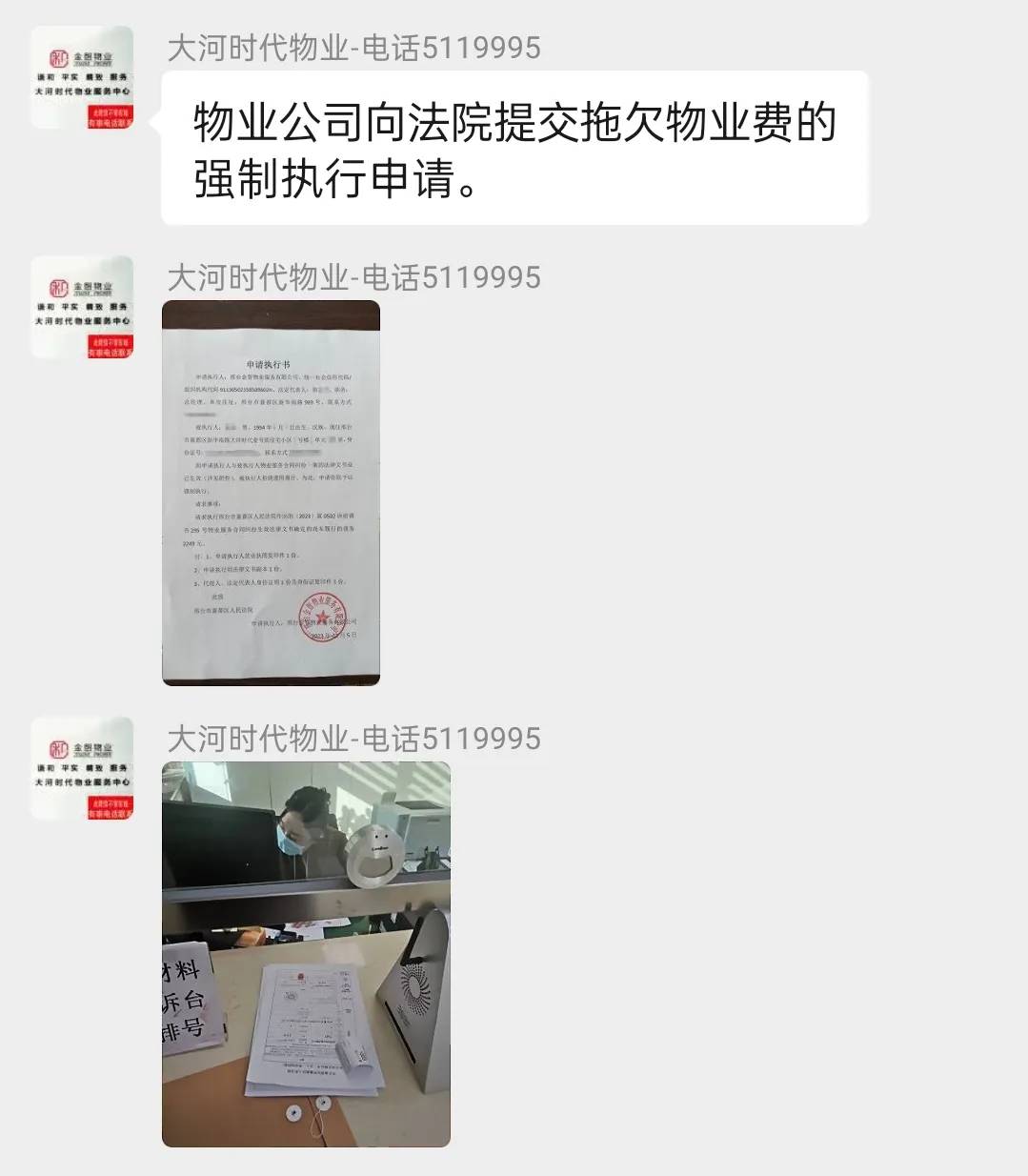
Task: Open the court counter photo message
Action: pos(306,953)
